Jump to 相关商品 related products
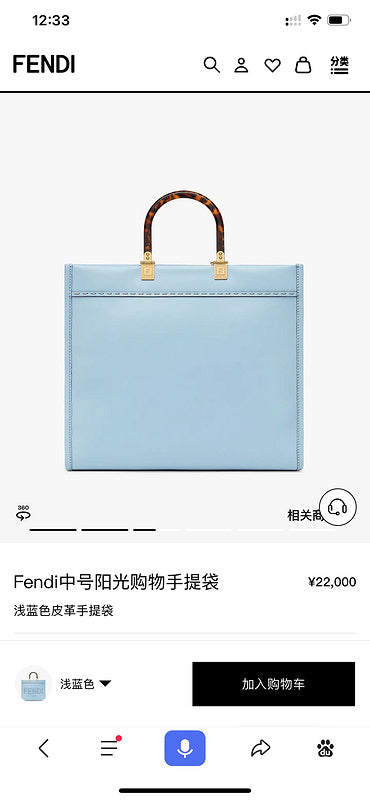Image resolution: width=370 pixels, height=800 pixels. 305,515
